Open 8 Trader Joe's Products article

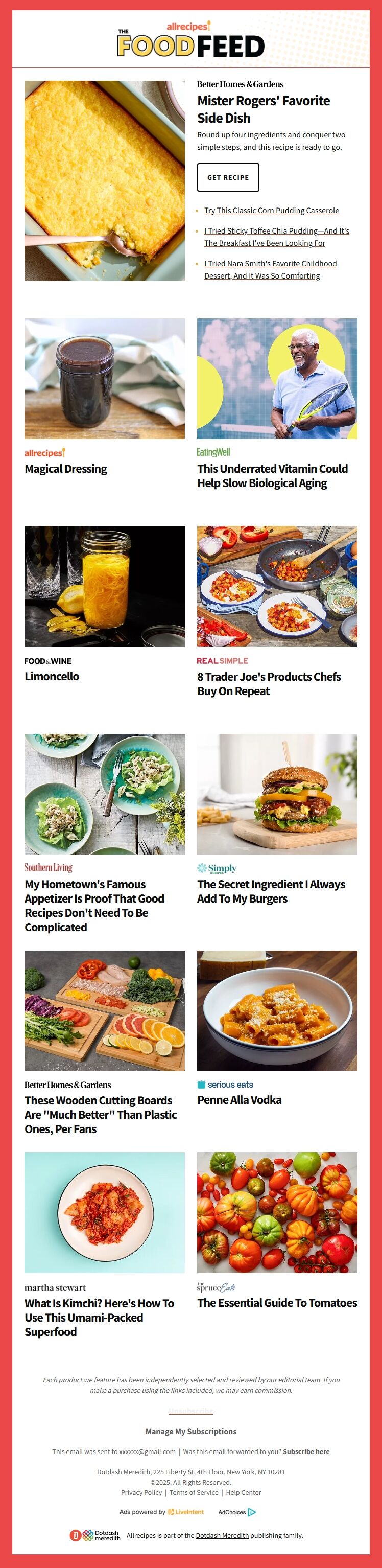268,683
